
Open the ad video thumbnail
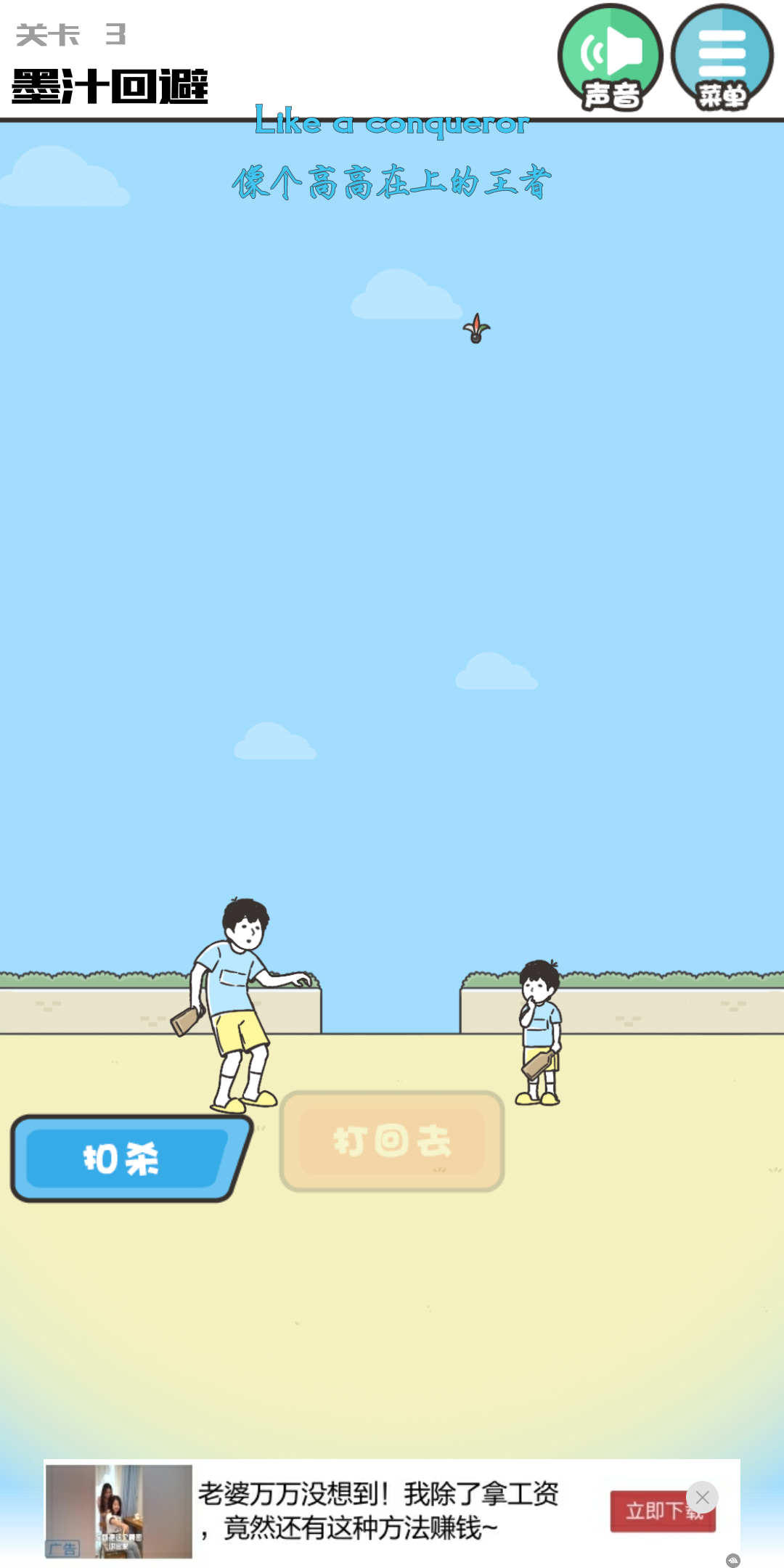point(119,1511)
